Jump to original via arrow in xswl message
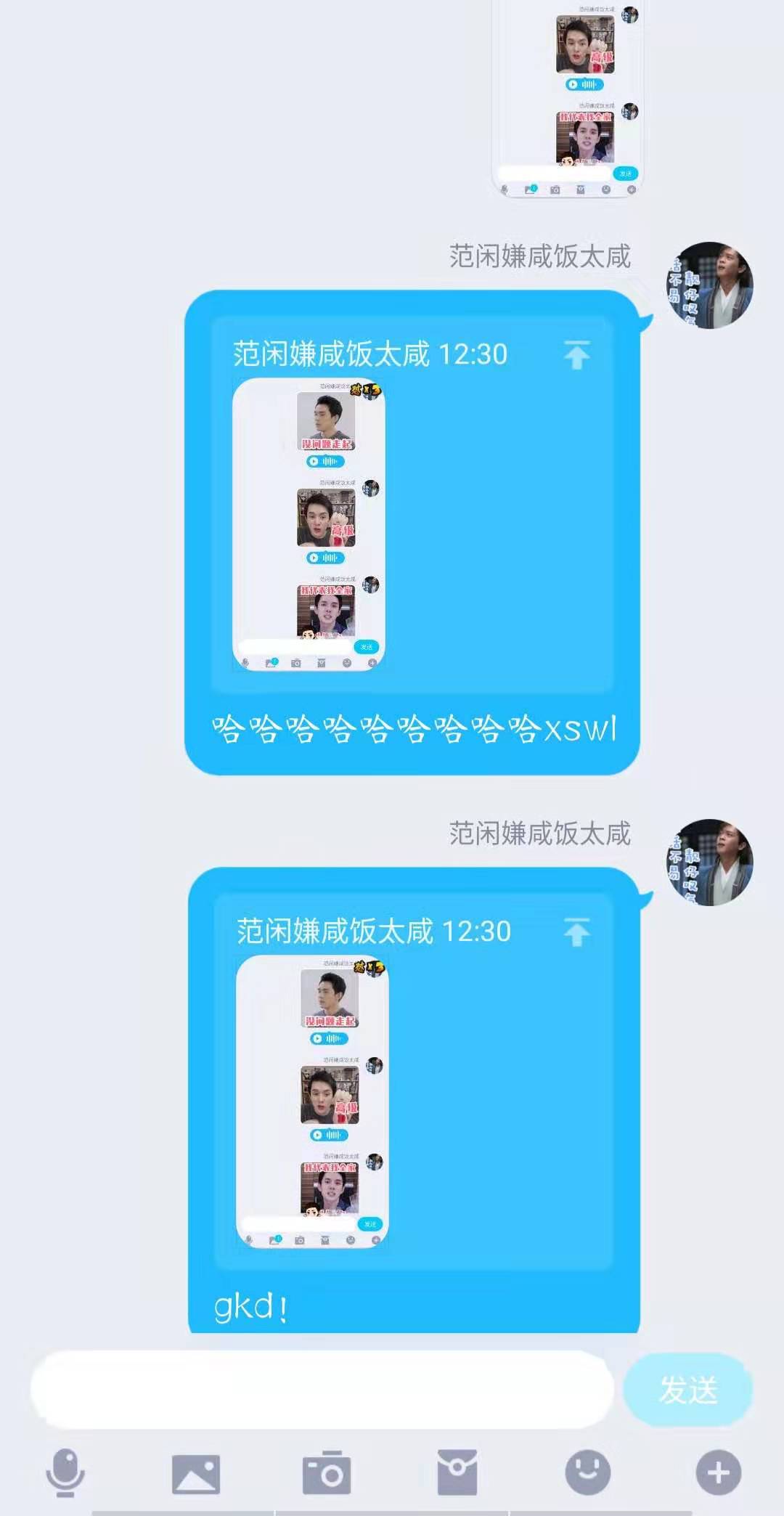This screenshot has width=784, height=1516. pyautogui.click(x=577, y=354)
